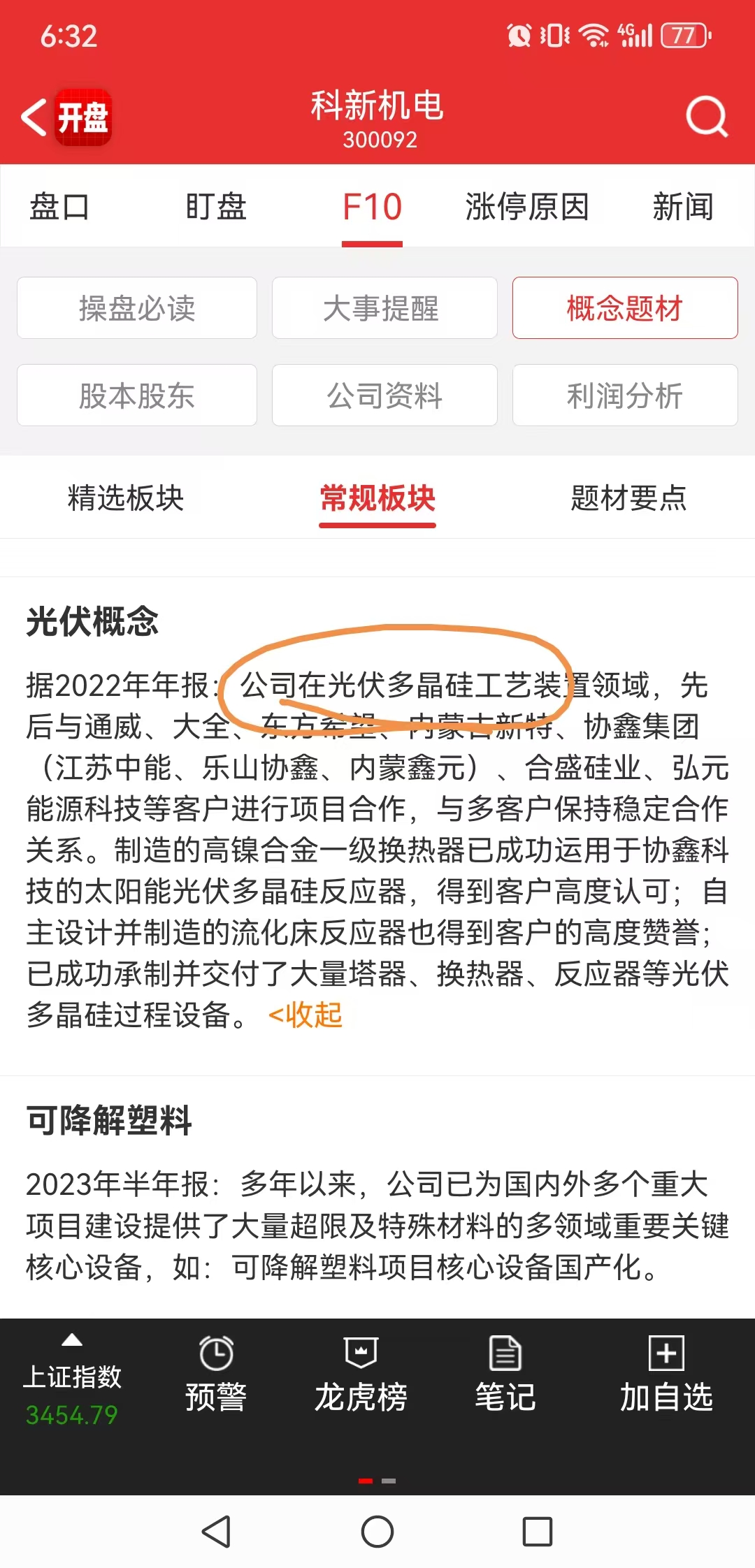Add this stock with 加自选

[666, 1374]
